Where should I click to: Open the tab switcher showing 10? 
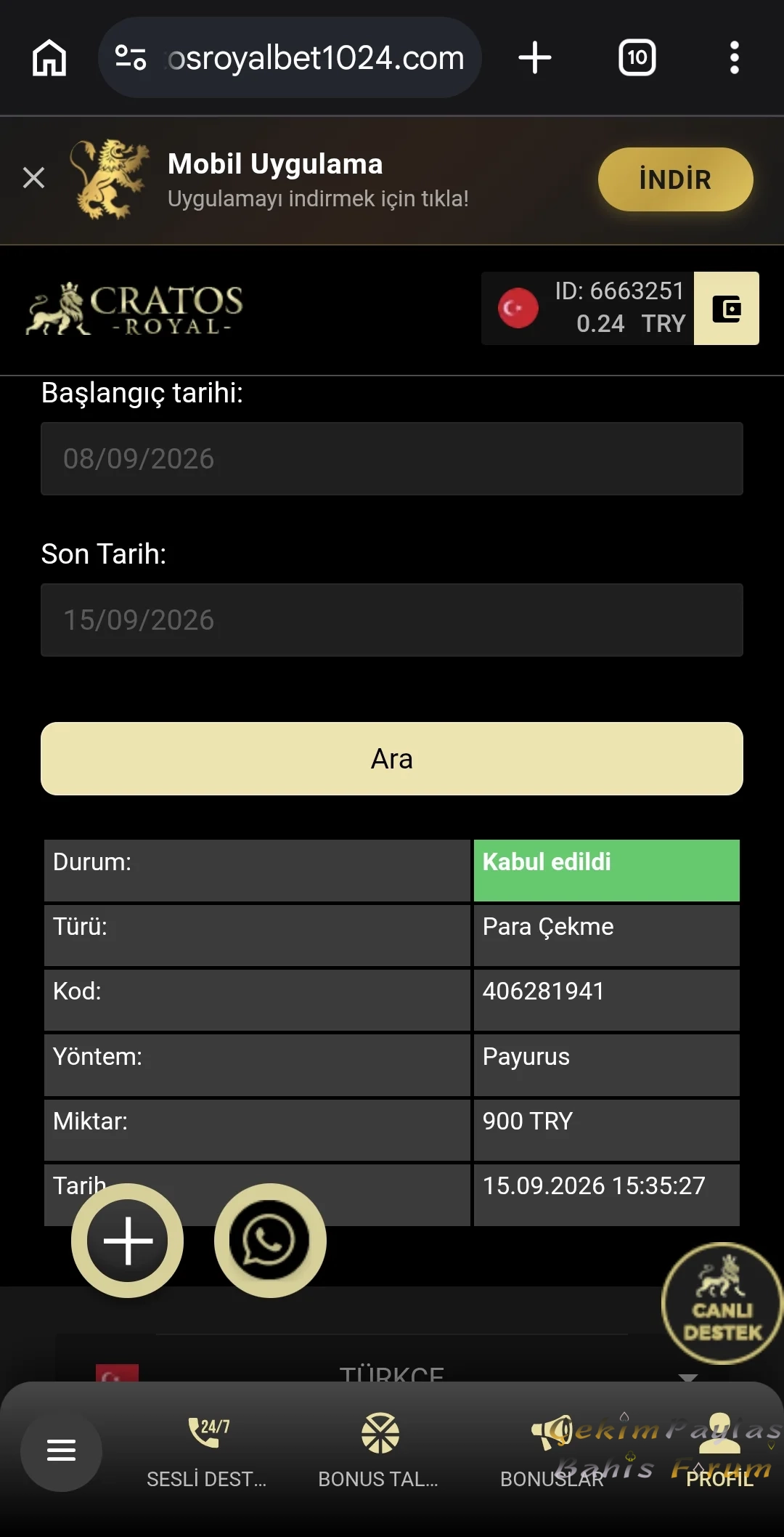tap(637, 57)
